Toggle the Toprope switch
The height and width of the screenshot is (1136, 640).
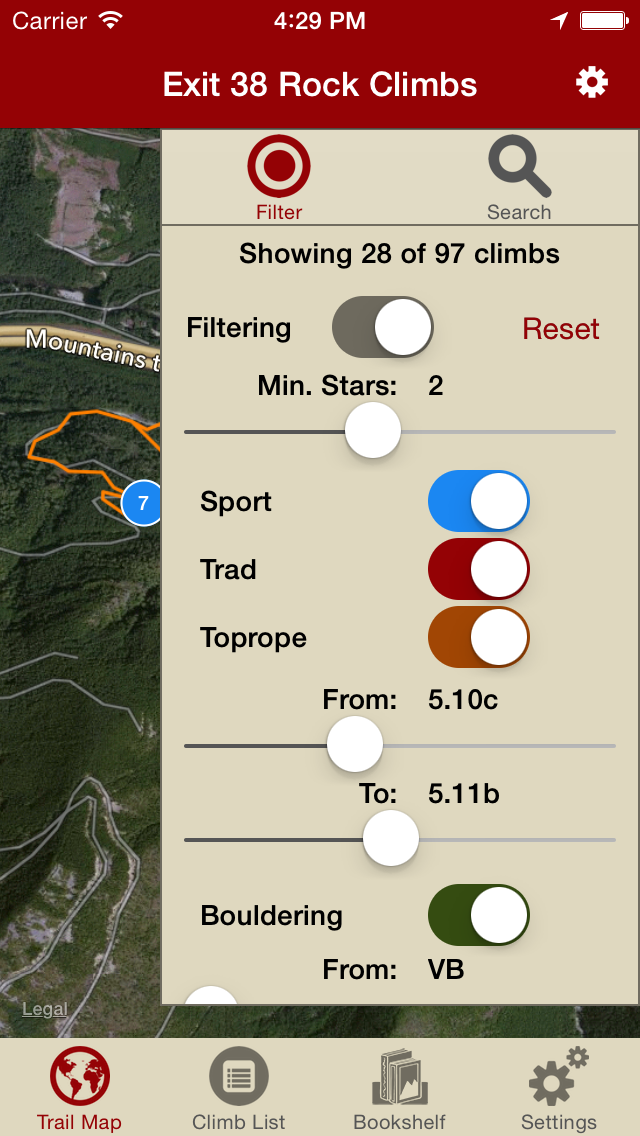click(x=478, y=637)
